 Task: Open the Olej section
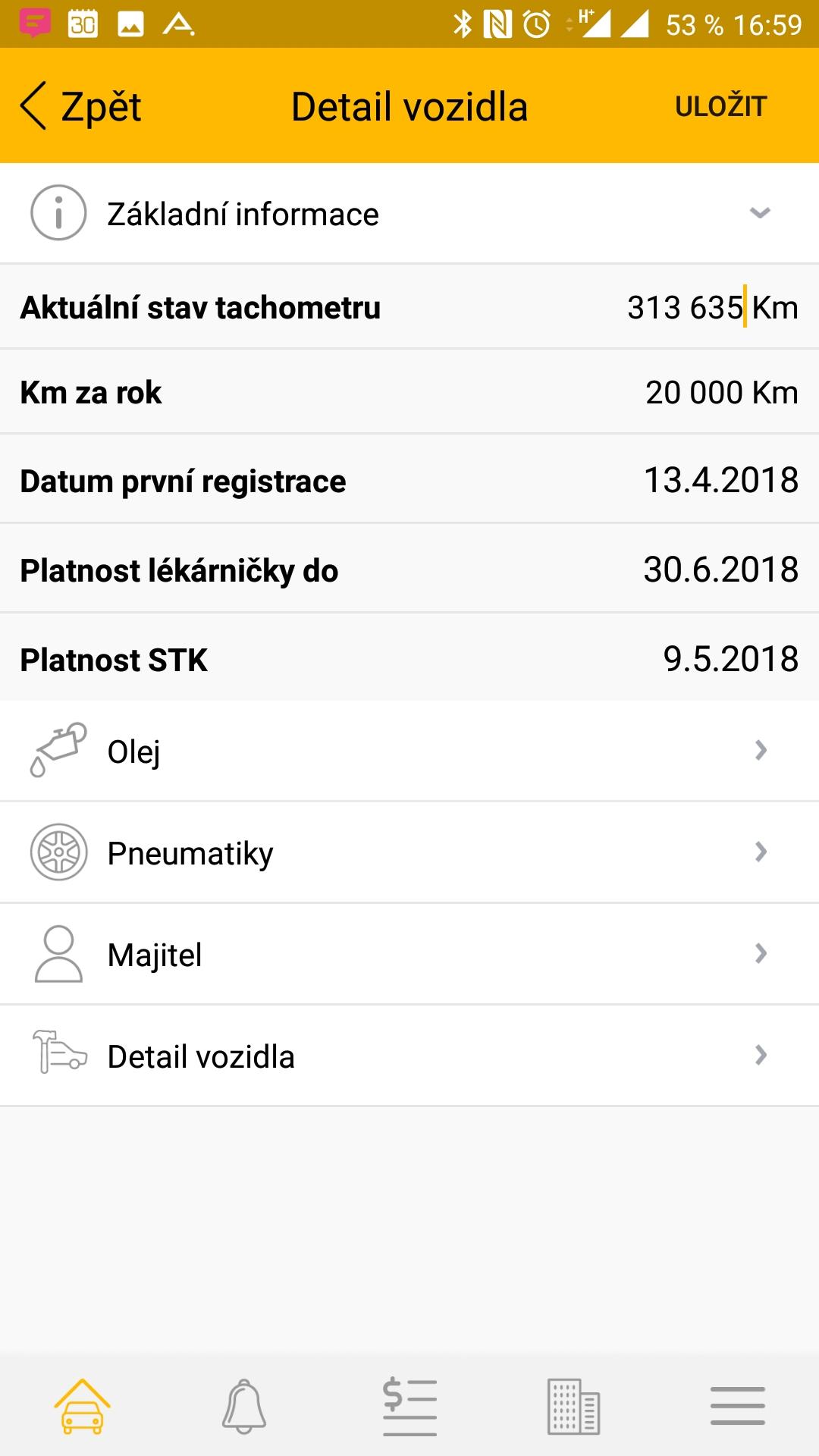click(x=409, y=751)
